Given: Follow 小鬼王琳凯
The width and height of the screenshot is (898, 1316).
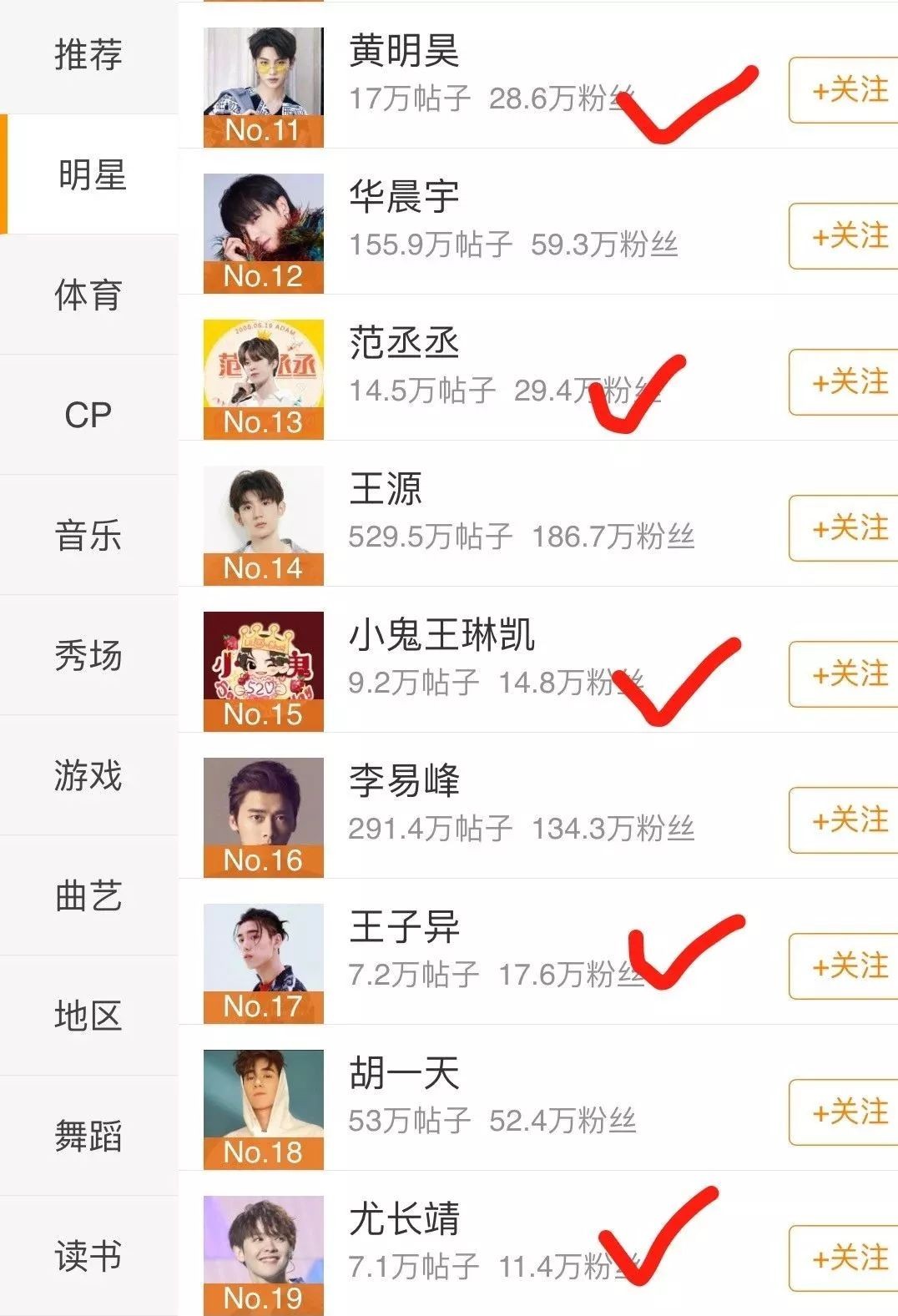Looking at the screenshot, I should 845,674.
